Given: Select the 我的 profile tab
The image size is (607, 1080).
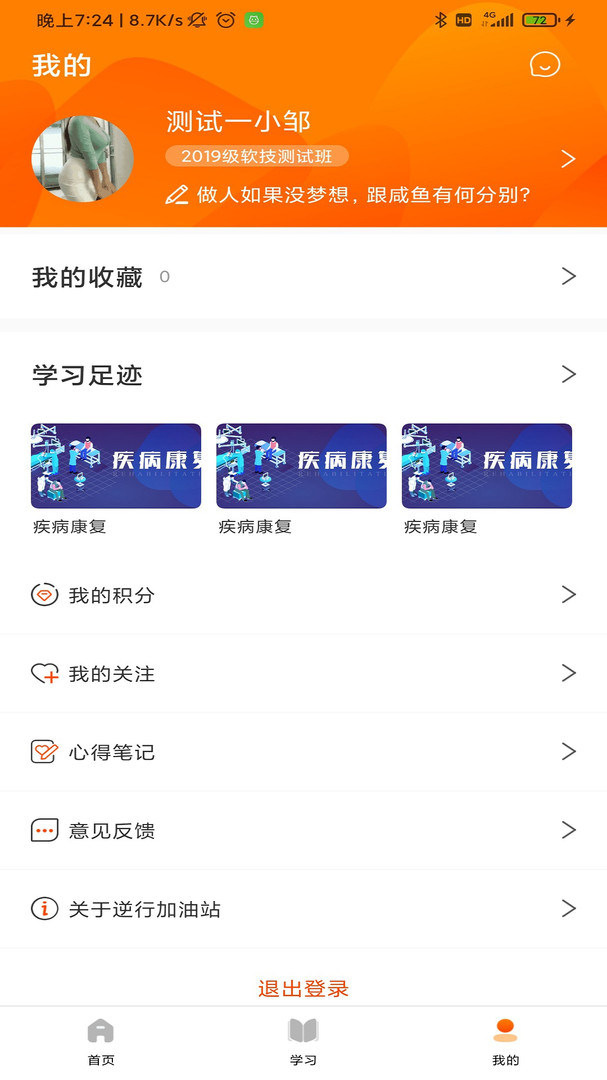Looking at the screenshot, I should (505, 1041).
